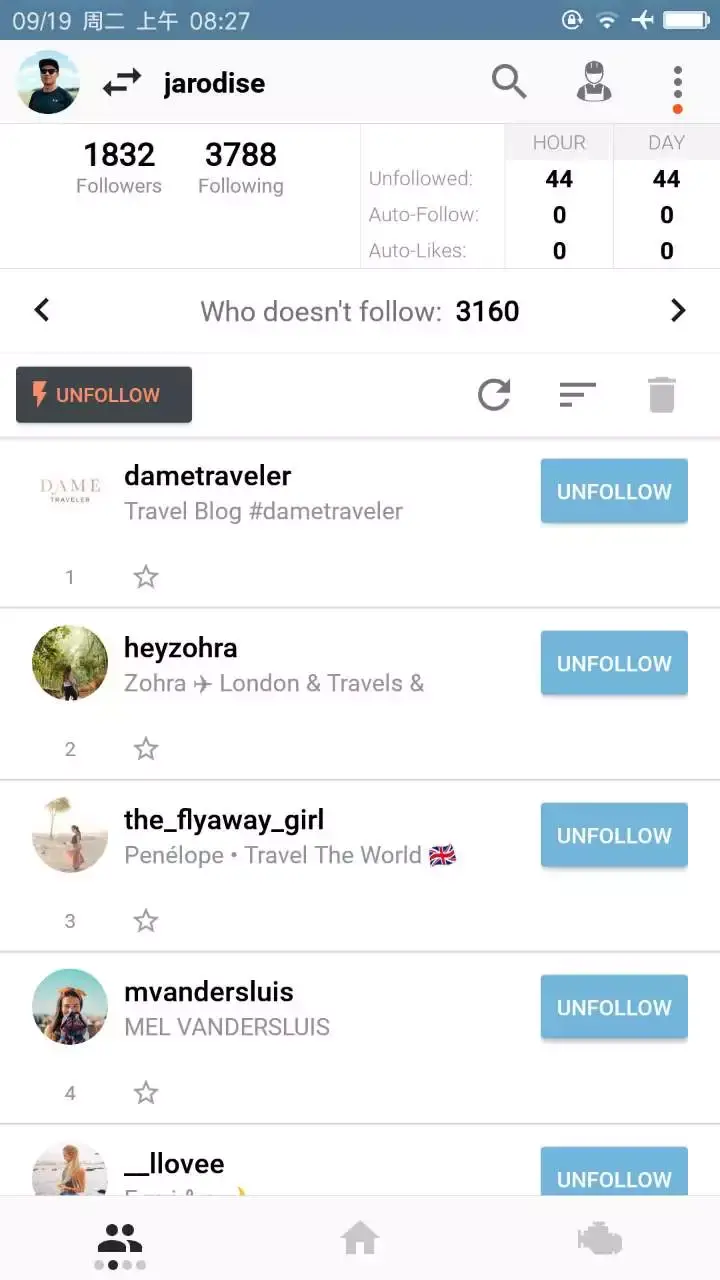Tap the trash bin icon

coord(661,395)
